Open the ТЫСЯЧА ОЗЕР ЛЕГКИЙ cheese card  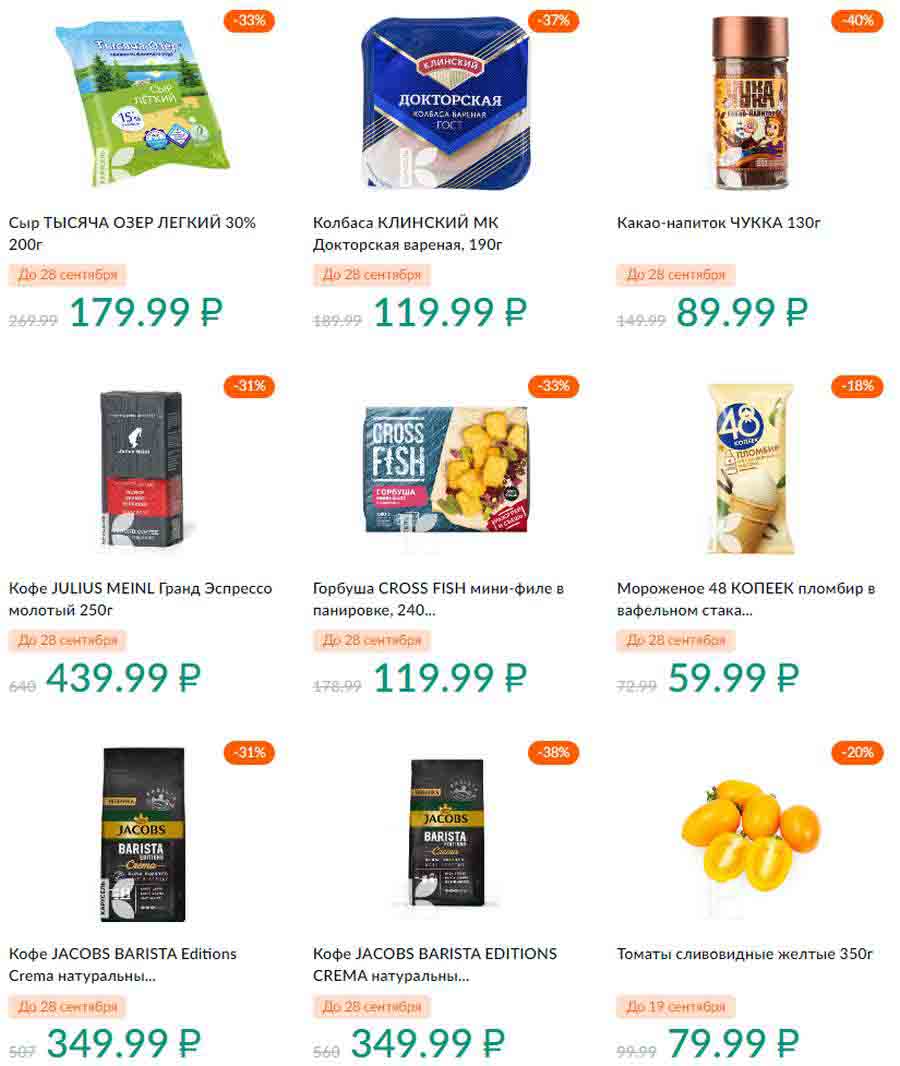coord(139,100)
